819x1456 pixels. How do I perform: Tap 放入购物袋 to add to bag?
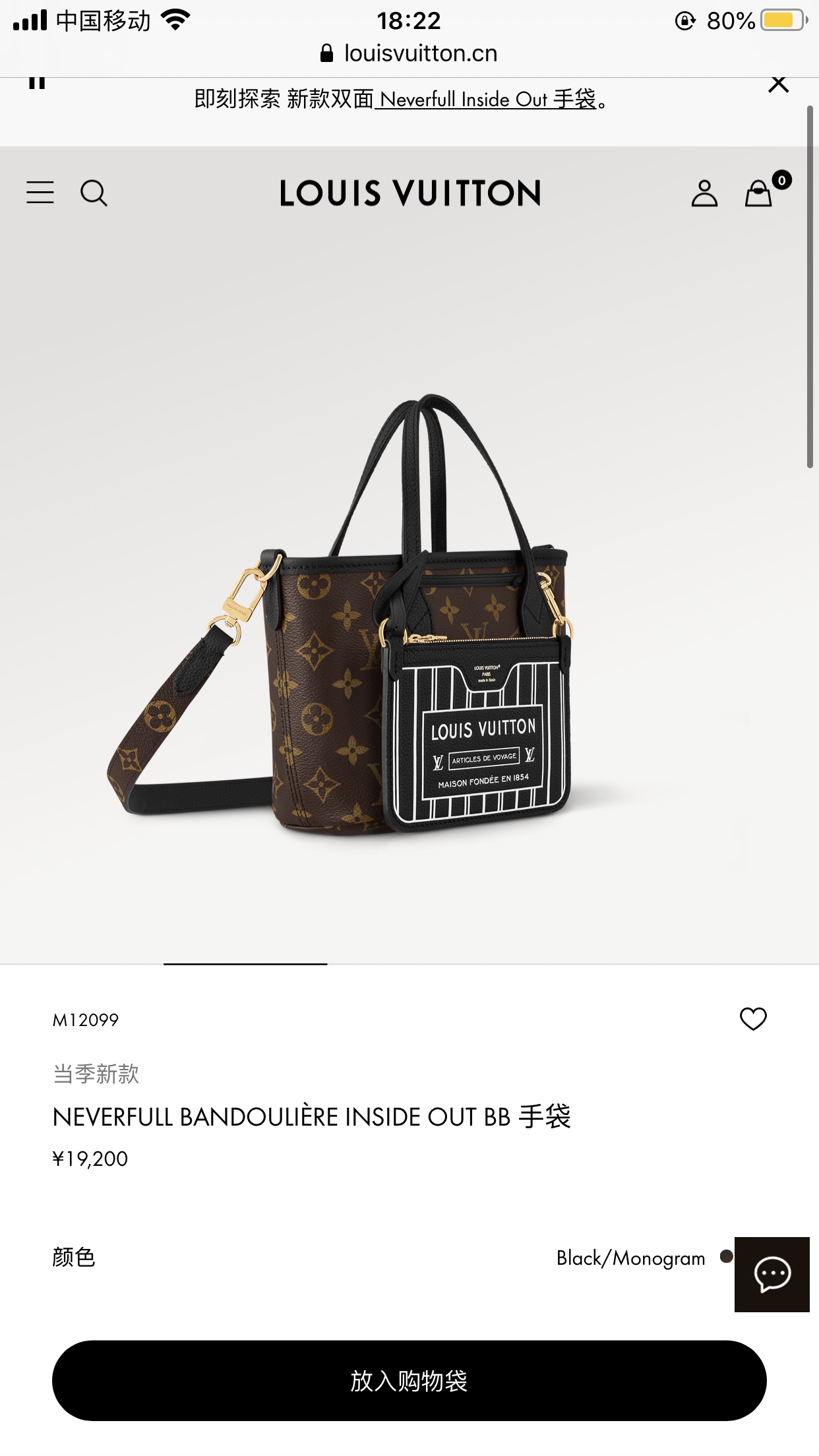[x=409, y=1380]
